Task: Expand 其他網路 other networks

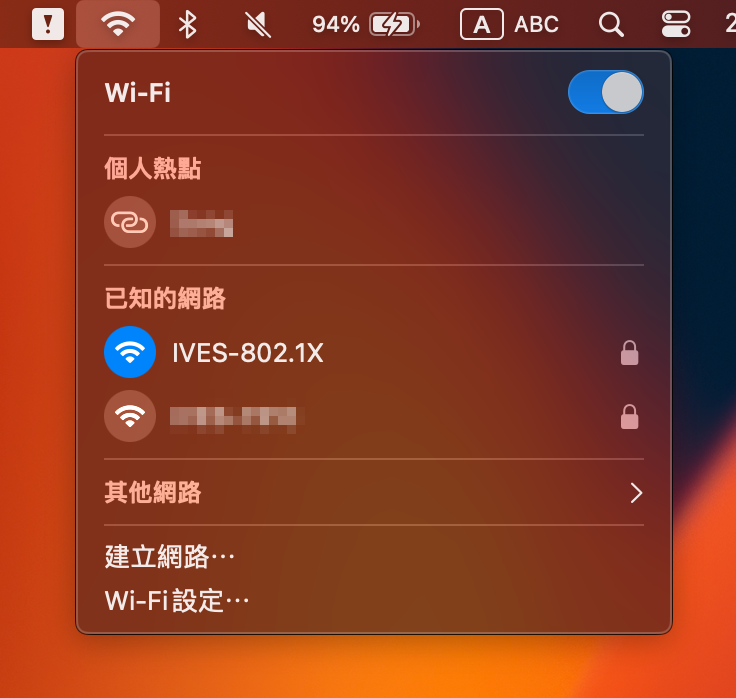Action: (373, 492)
